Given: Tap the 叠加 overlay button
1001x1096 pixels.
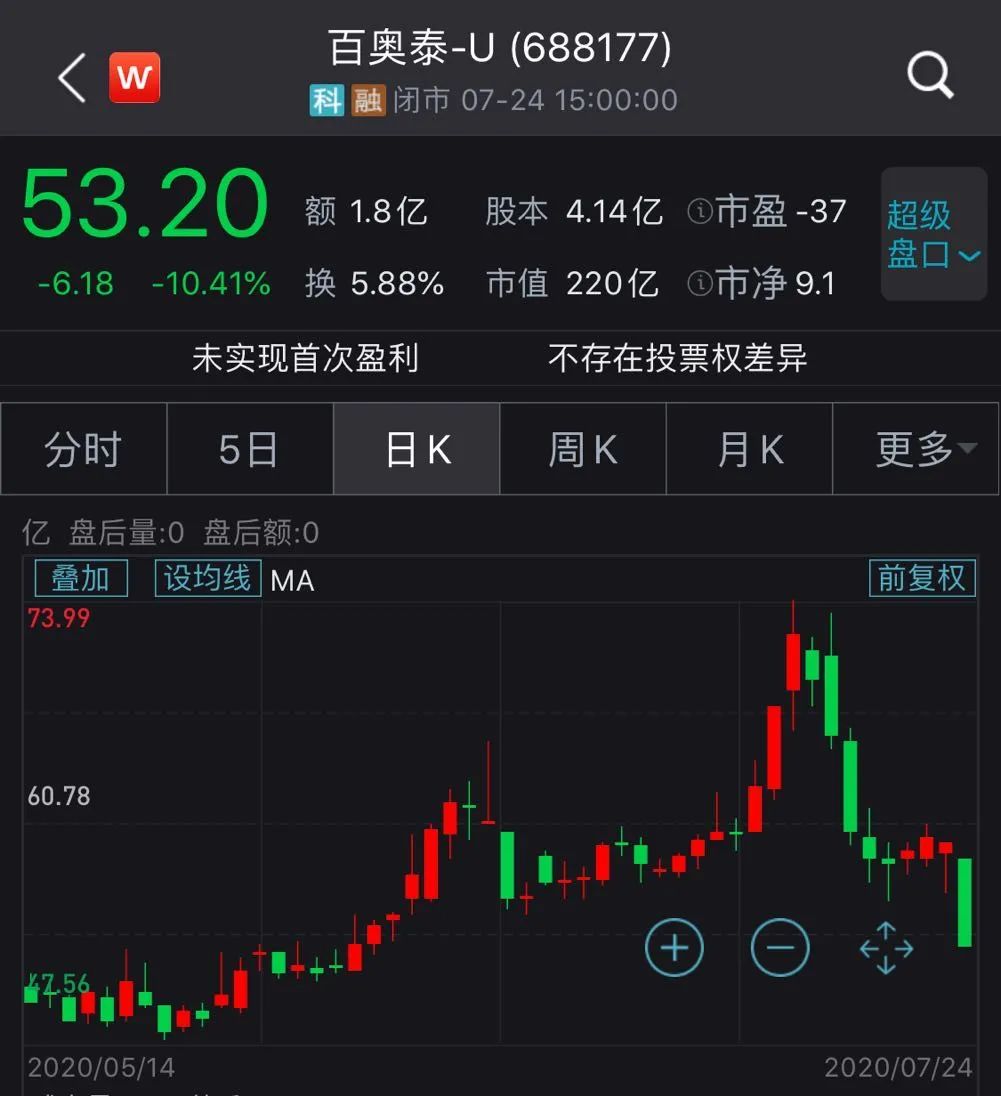Looking at the screenshot, I should coord(81,578).
